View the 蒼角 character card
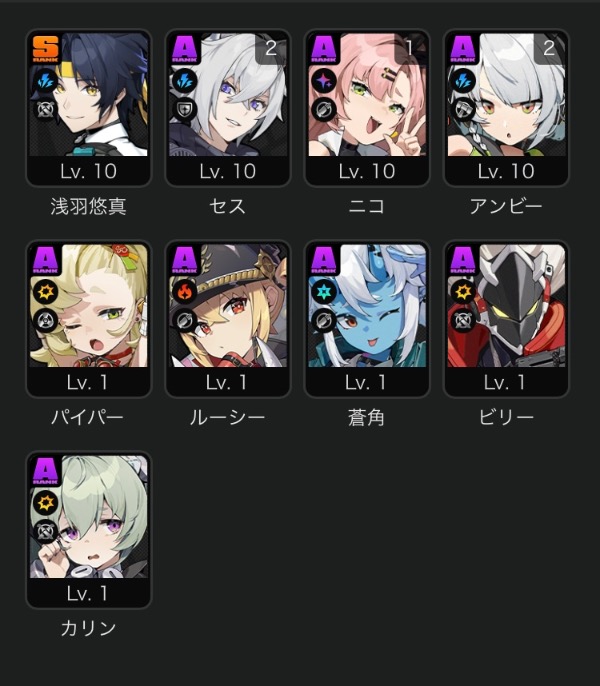Image resolution: width=600 pixels, height=686 pixels. [367, 318]
